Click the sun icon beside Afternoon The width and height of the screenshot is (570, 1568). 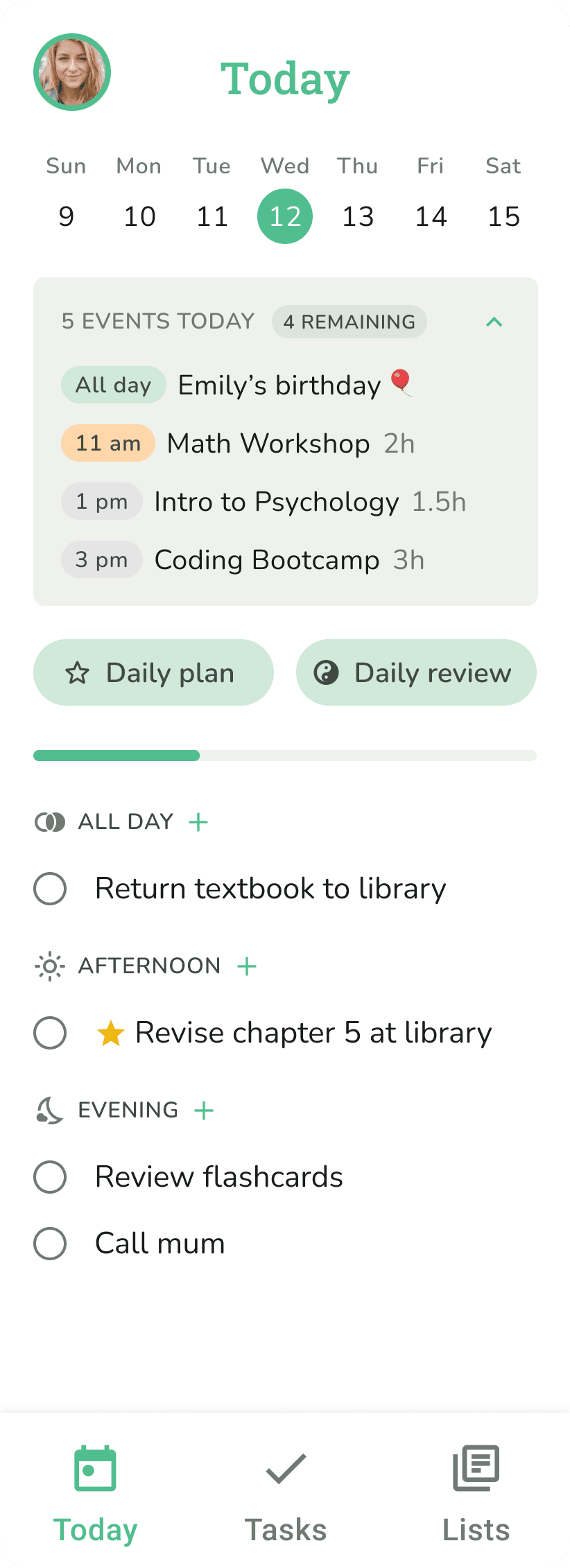coord(48,965)
